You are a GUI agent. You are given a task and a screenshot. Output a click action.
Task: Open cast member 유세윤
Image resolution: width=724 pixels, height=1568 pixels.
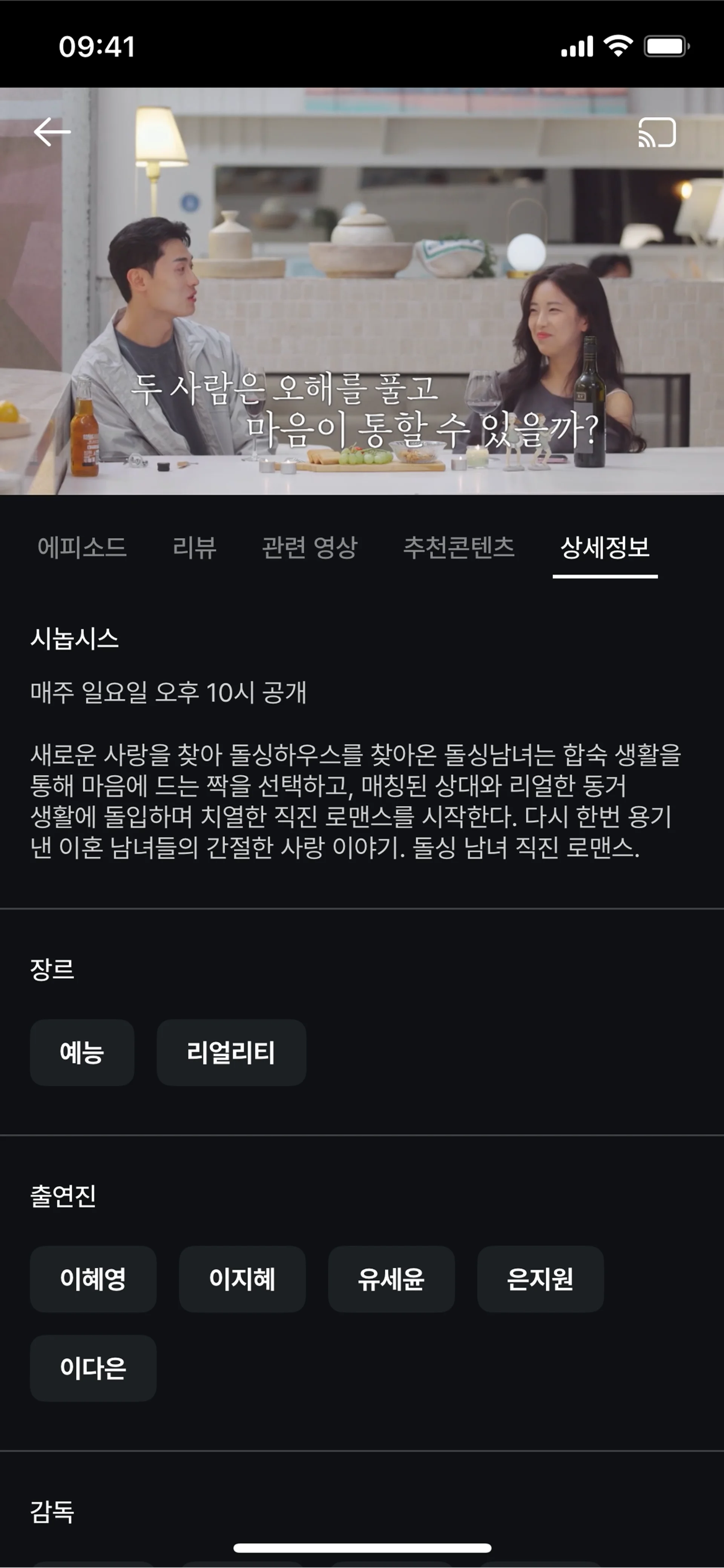[x=391, y=1279]
